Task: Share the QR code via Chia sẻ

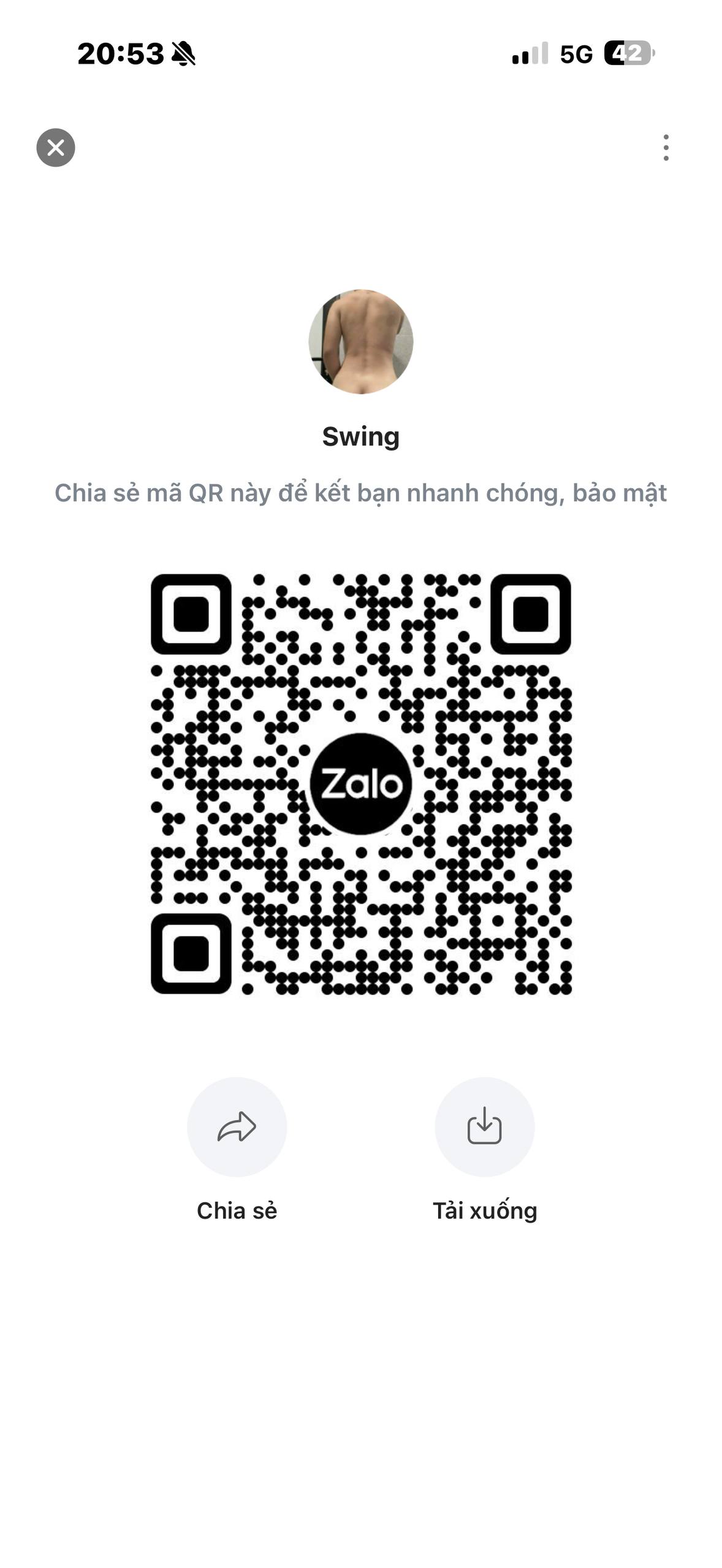Action: coord(237,1127)
